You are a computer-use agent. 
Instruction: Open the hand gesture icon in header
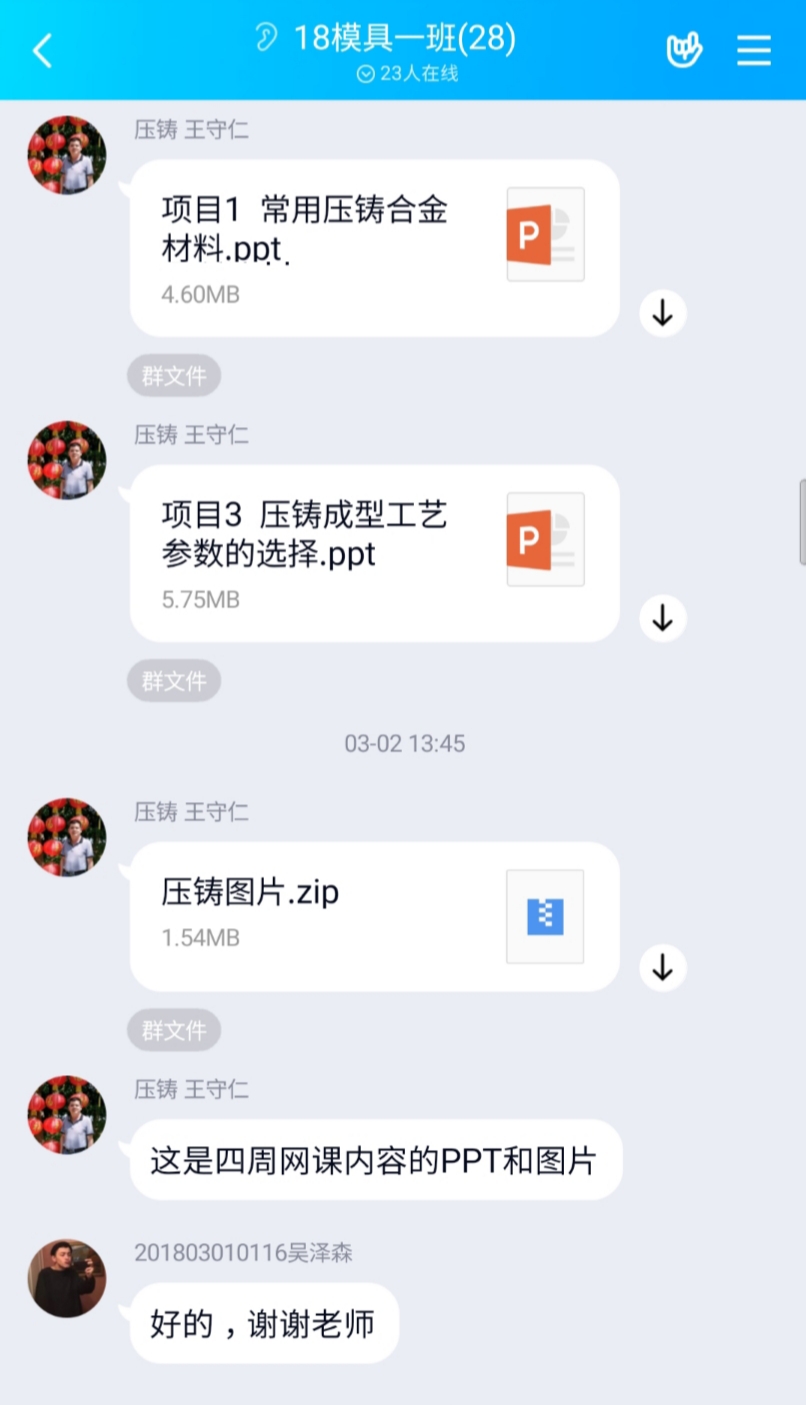click(x=684, y=50)
